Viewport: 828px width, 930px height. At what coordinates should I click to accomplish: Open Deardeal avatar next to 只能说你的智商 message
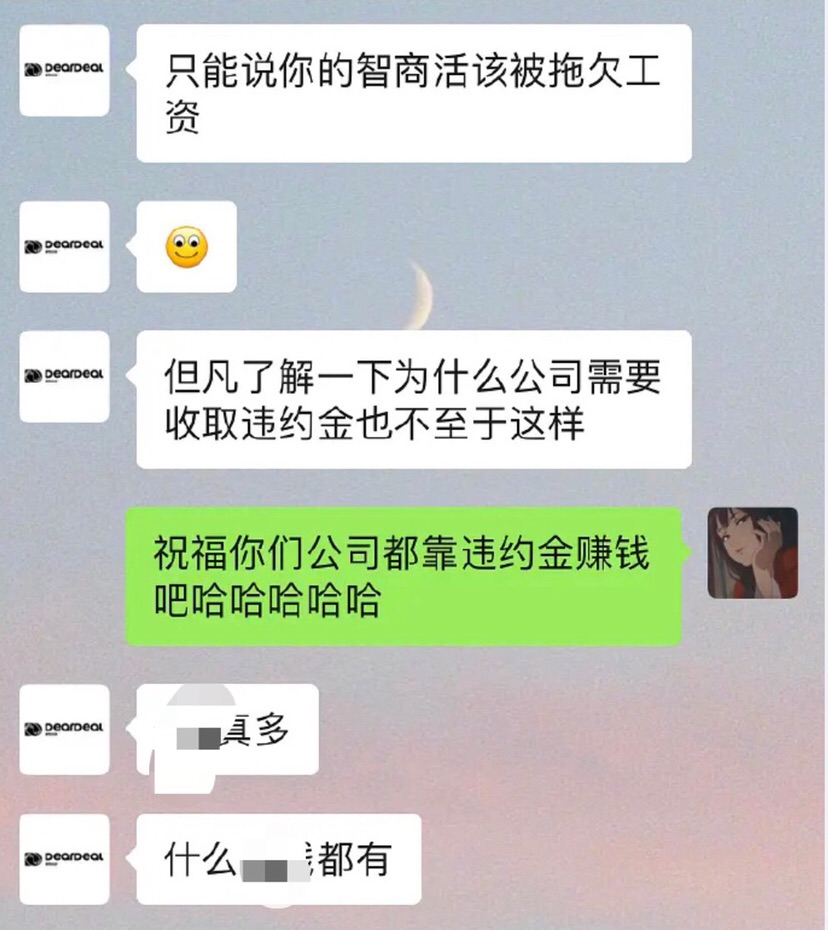(x=64, y=70)
